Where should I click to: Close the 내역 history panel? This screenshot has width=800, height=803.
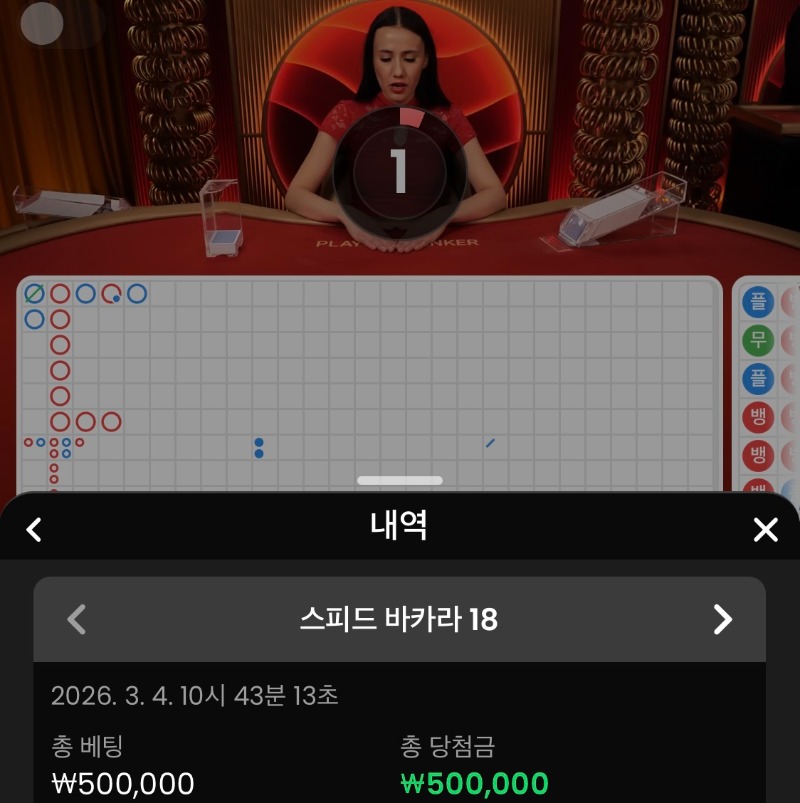click(x=765, y=529)
